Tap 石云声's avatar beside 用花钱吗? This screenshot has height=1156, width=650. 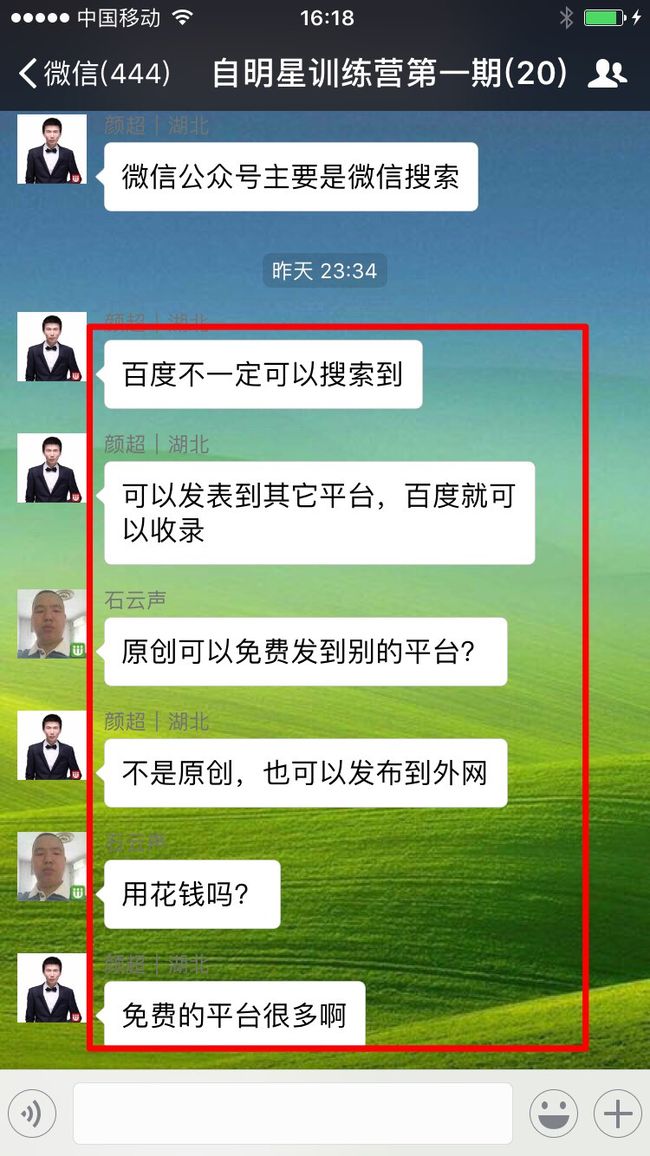(x=52, y=866)
